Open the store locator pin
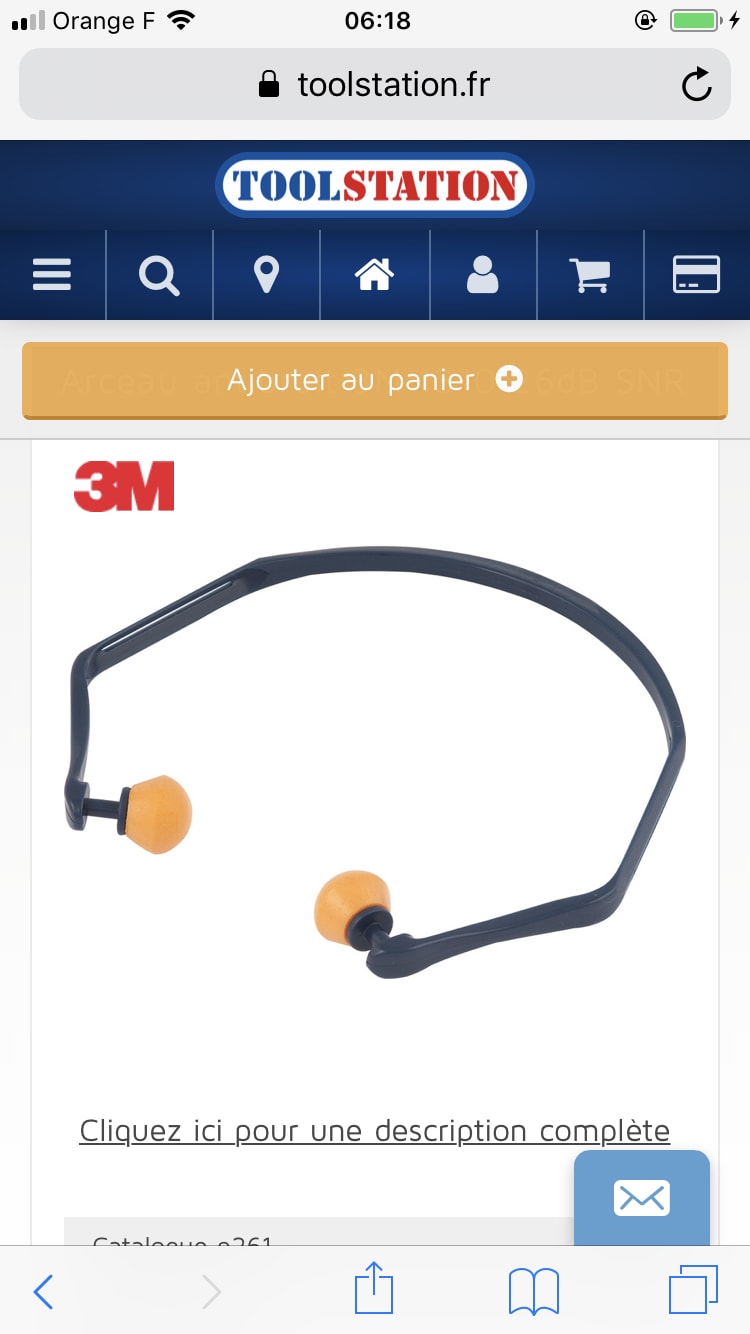 pos(266,274)
